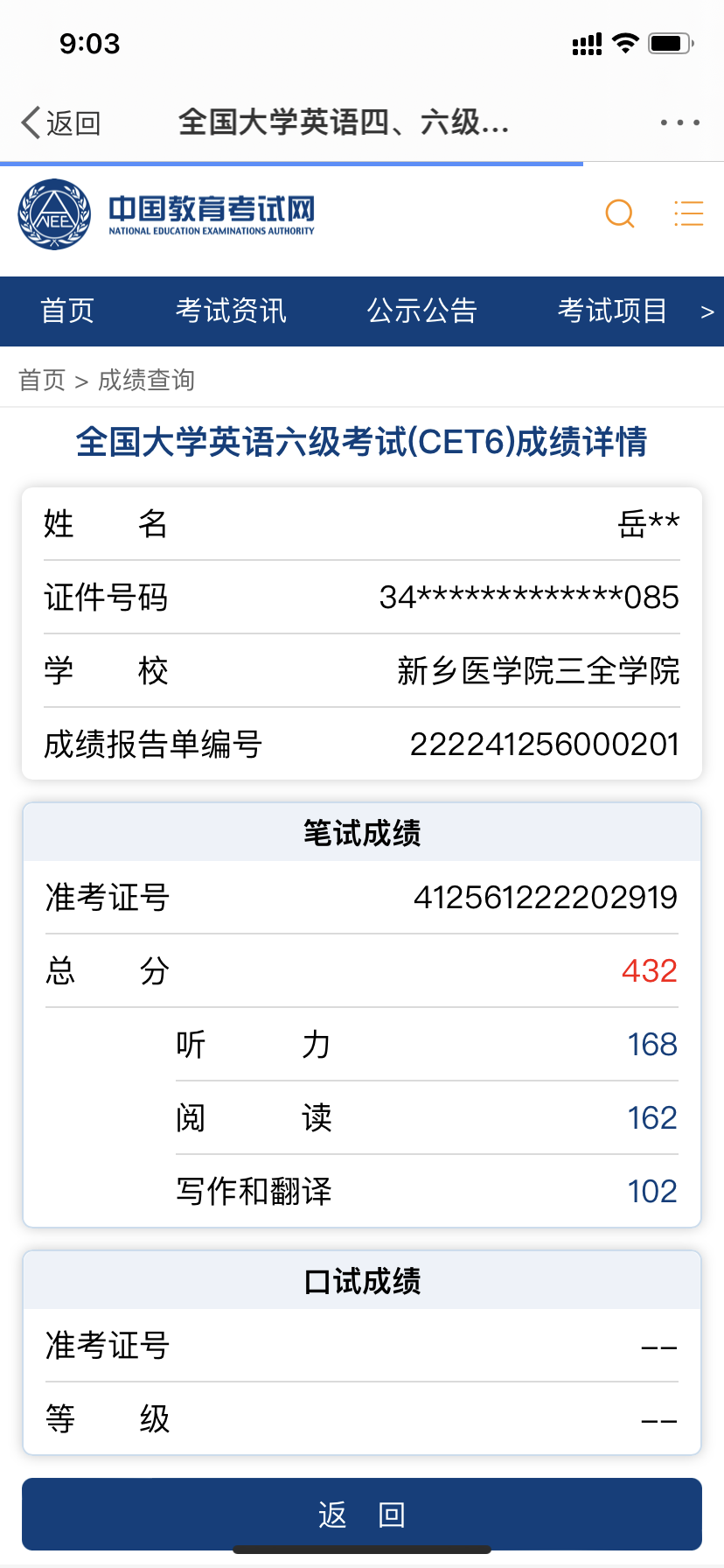Open the 中国教育考试网 site logo

[x=166, y=214]
